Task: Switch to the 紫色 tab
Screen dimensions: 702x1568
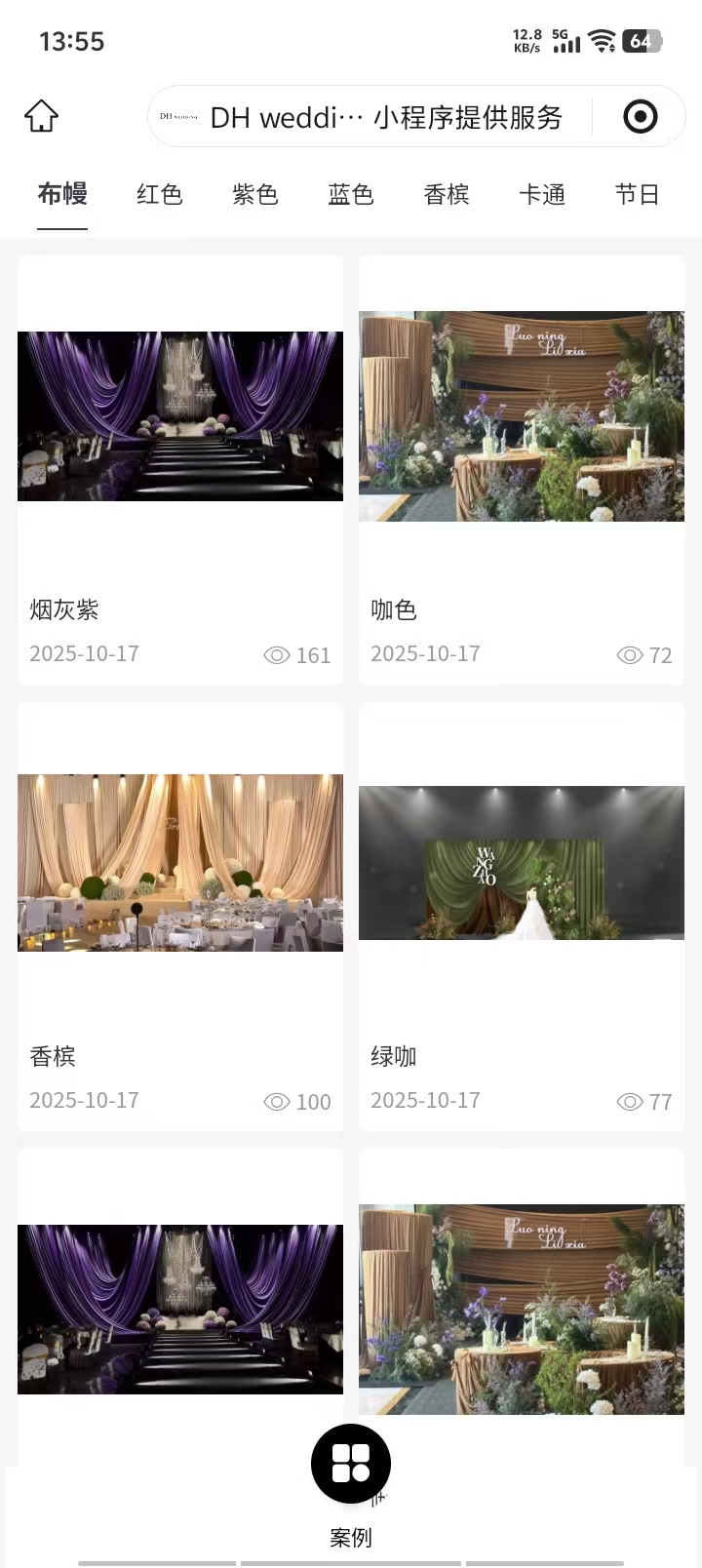Action: point(254,194)
